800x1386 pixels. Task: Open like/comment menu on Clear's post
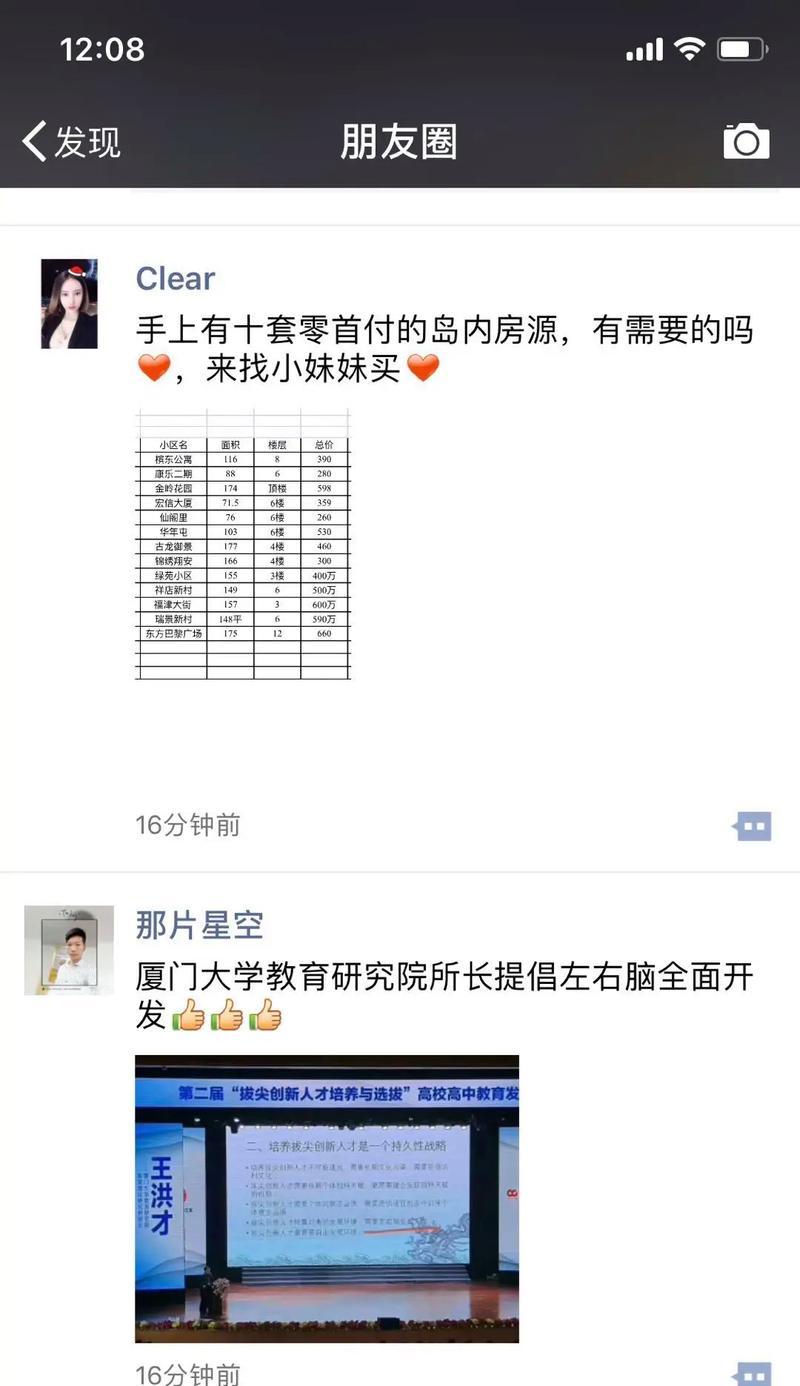click(x=752, y=826)
